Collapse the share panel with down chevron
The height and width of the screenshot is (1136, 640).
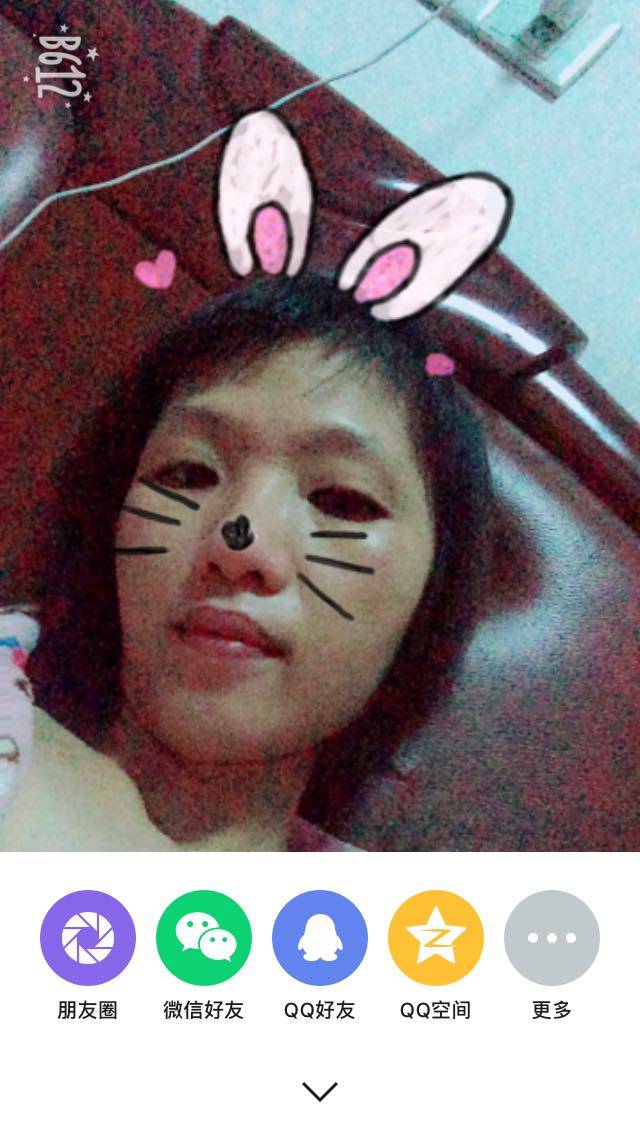coord(320,1091)
